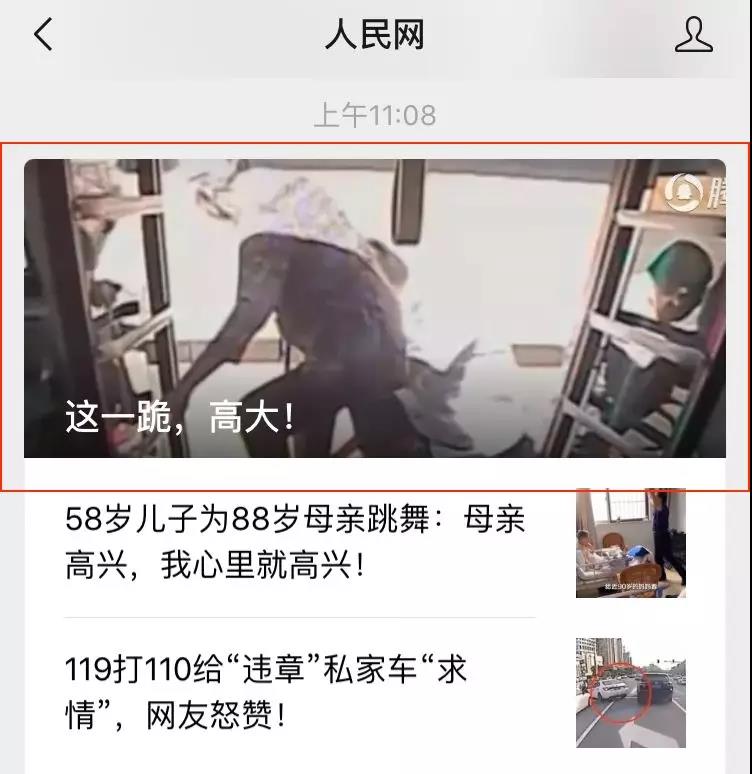Viewport: 752px width, 774px height.
Task: Open the 人民网 account profile icon
Action: pyautogui.click(x=693, y=35)
